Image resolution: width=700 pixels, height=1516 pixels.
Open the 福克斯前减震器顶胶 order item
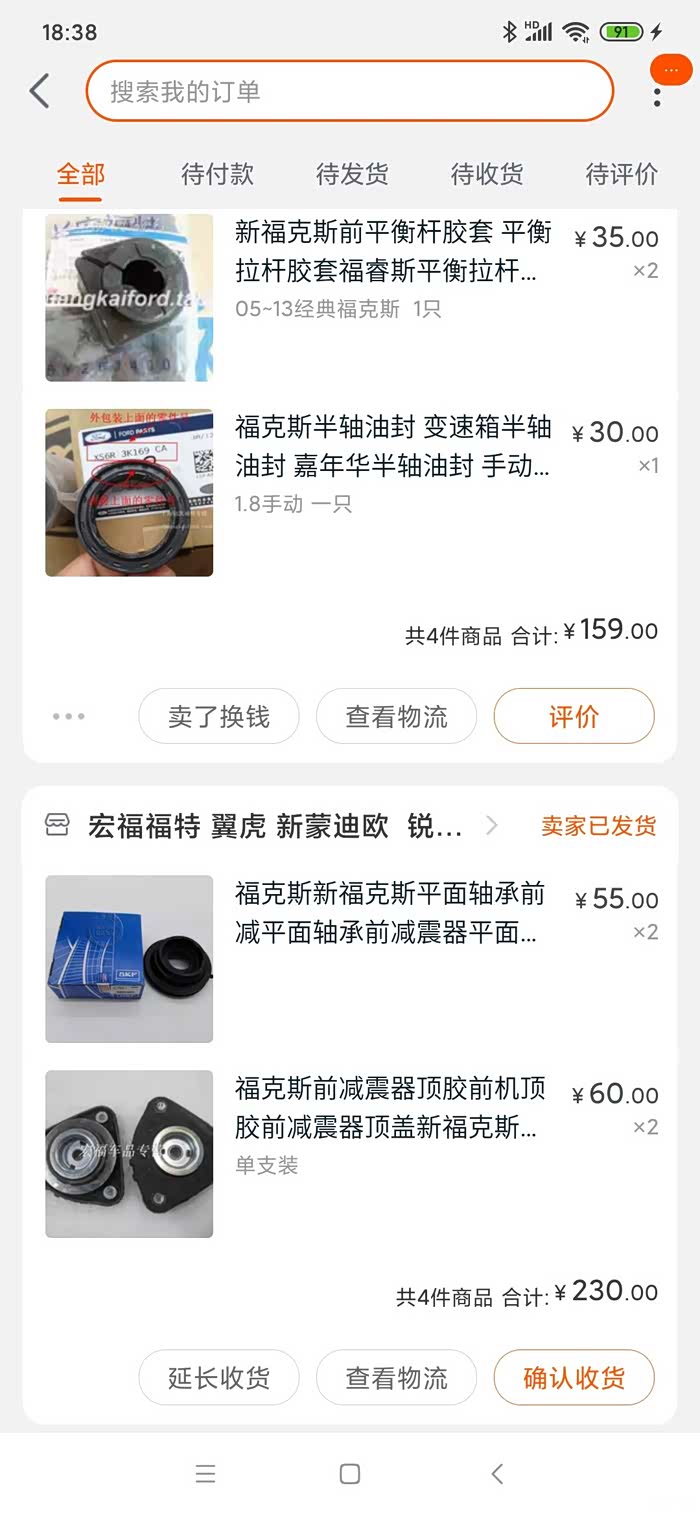pos(390,1107)
